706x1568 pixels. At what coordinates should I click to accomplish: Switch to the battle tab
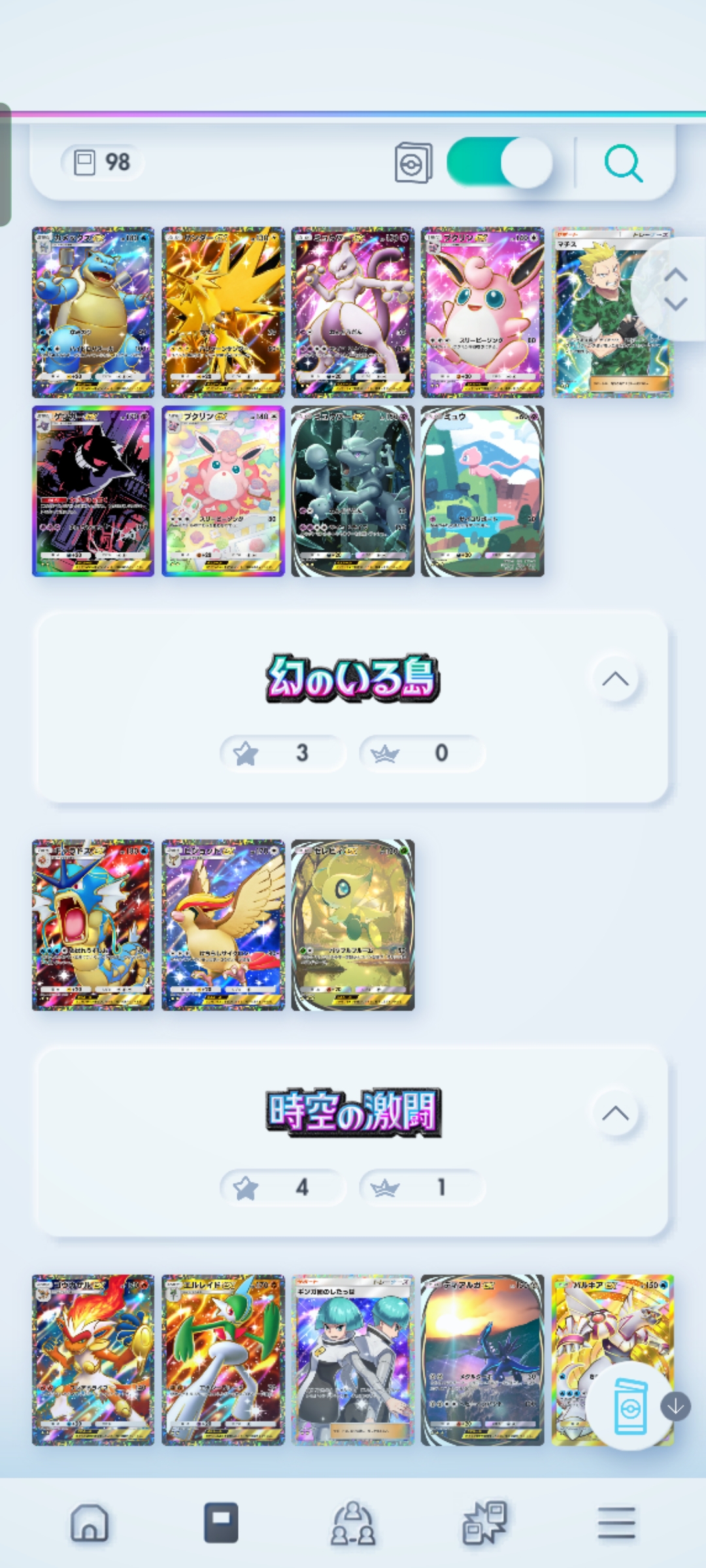[484, 1523]
